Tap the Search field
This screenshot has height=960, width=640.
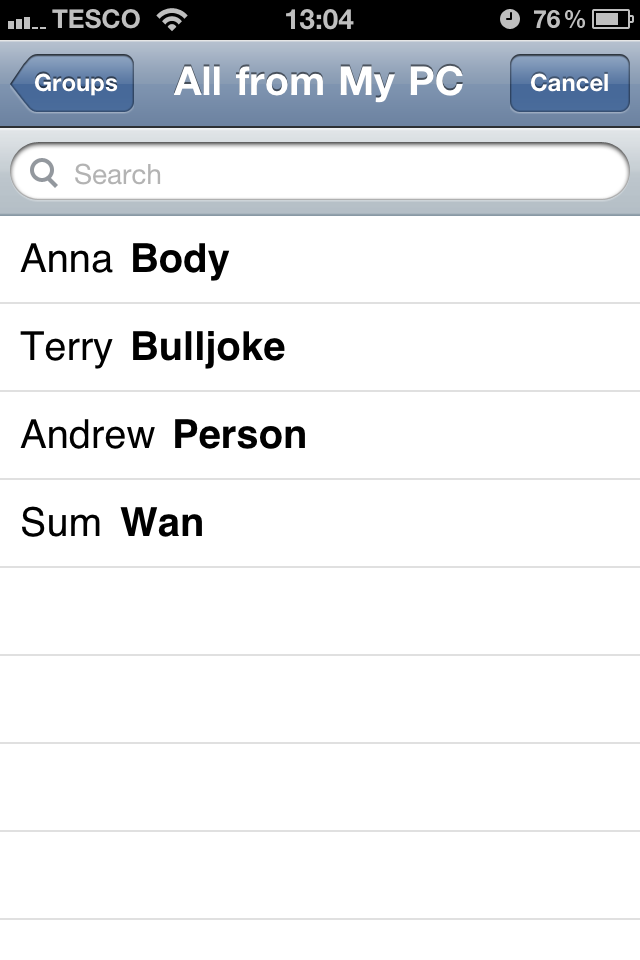[x=320, y=175]
